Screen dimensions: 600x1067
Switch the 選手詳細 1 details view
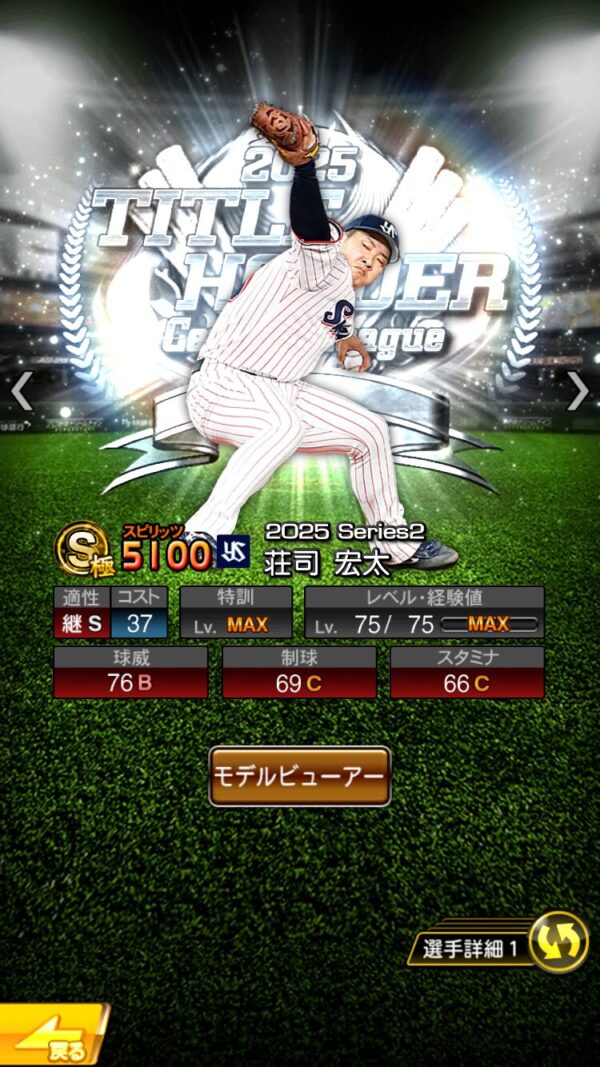tap(558, 943)
